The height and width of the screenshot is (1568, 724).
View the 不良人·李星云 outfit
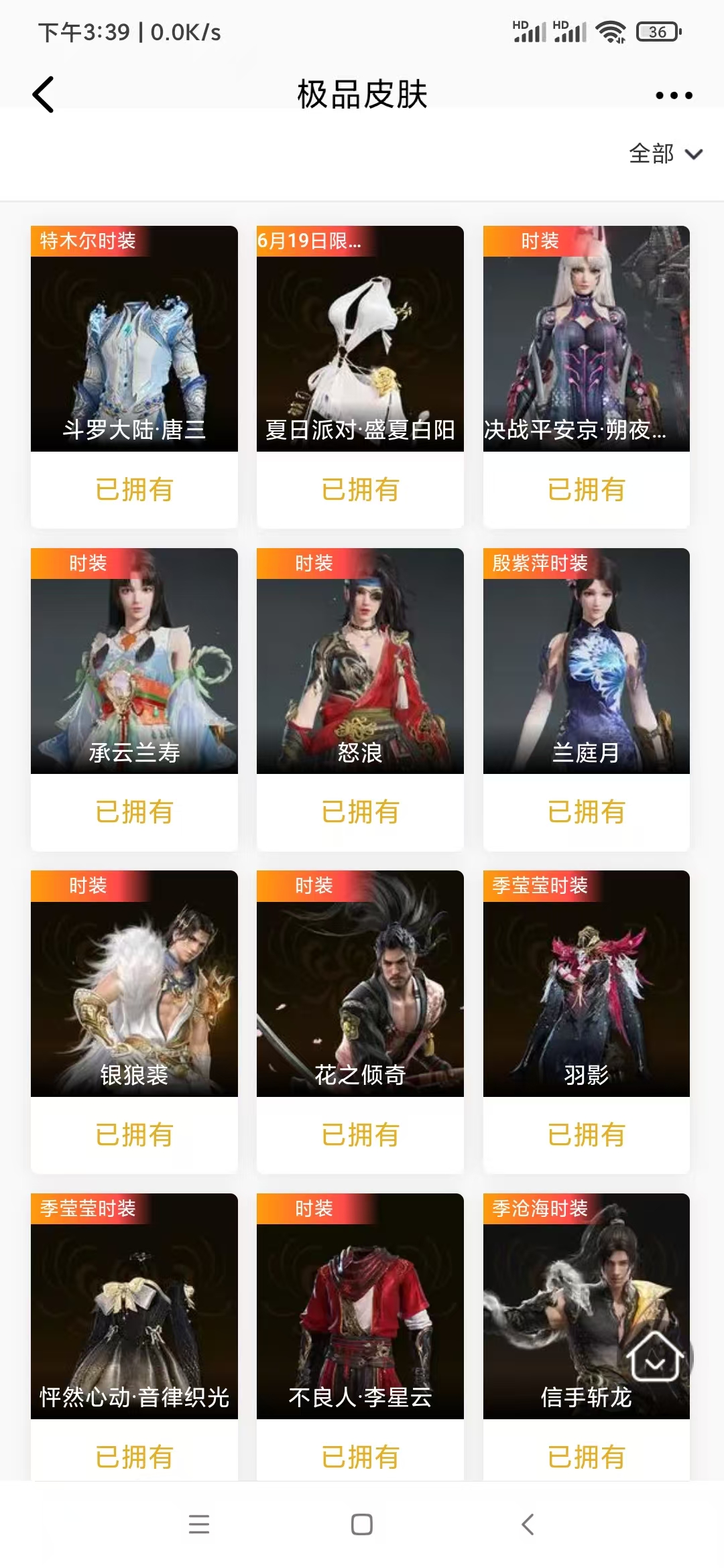click(360, 1306)
